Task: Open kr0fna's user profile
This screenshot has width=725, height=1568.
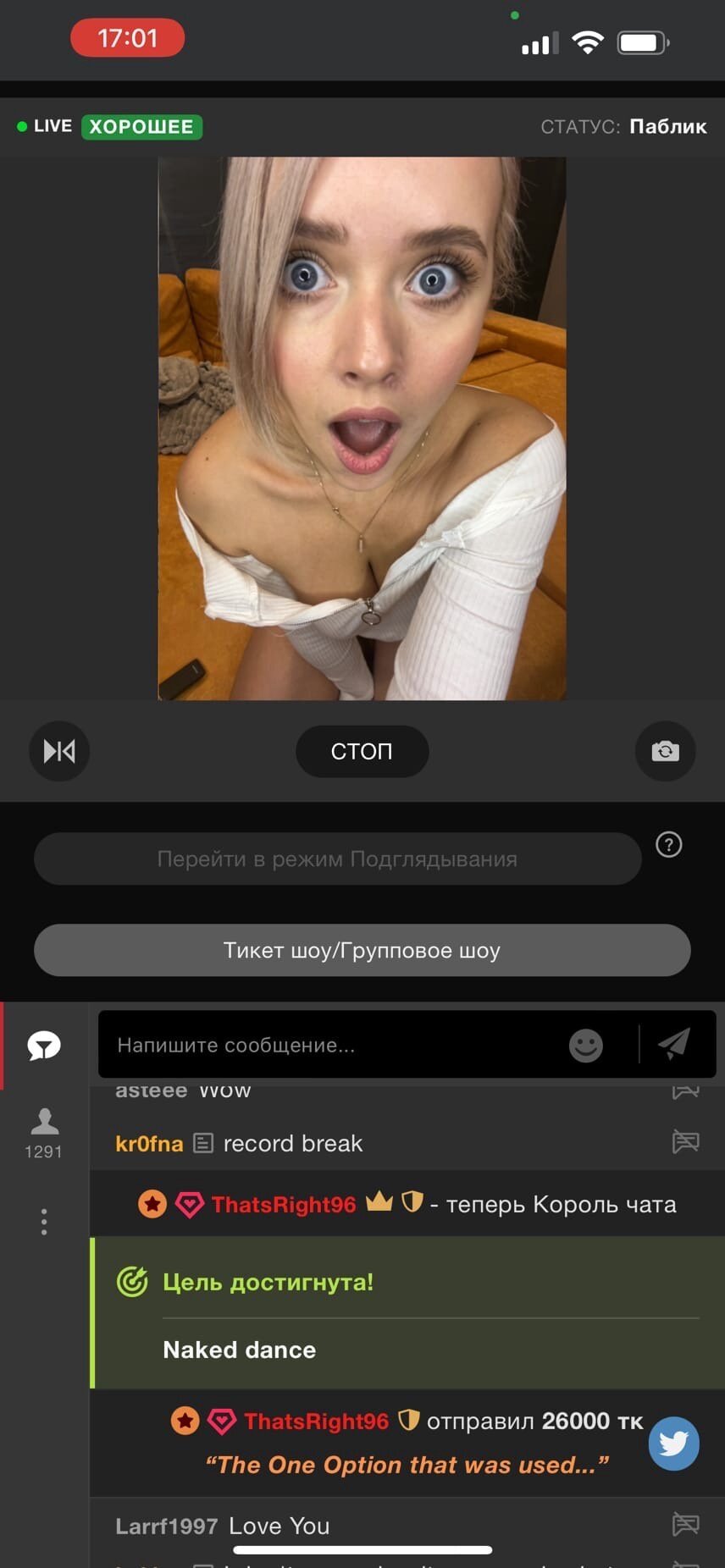Action: tap(149, 1144)
